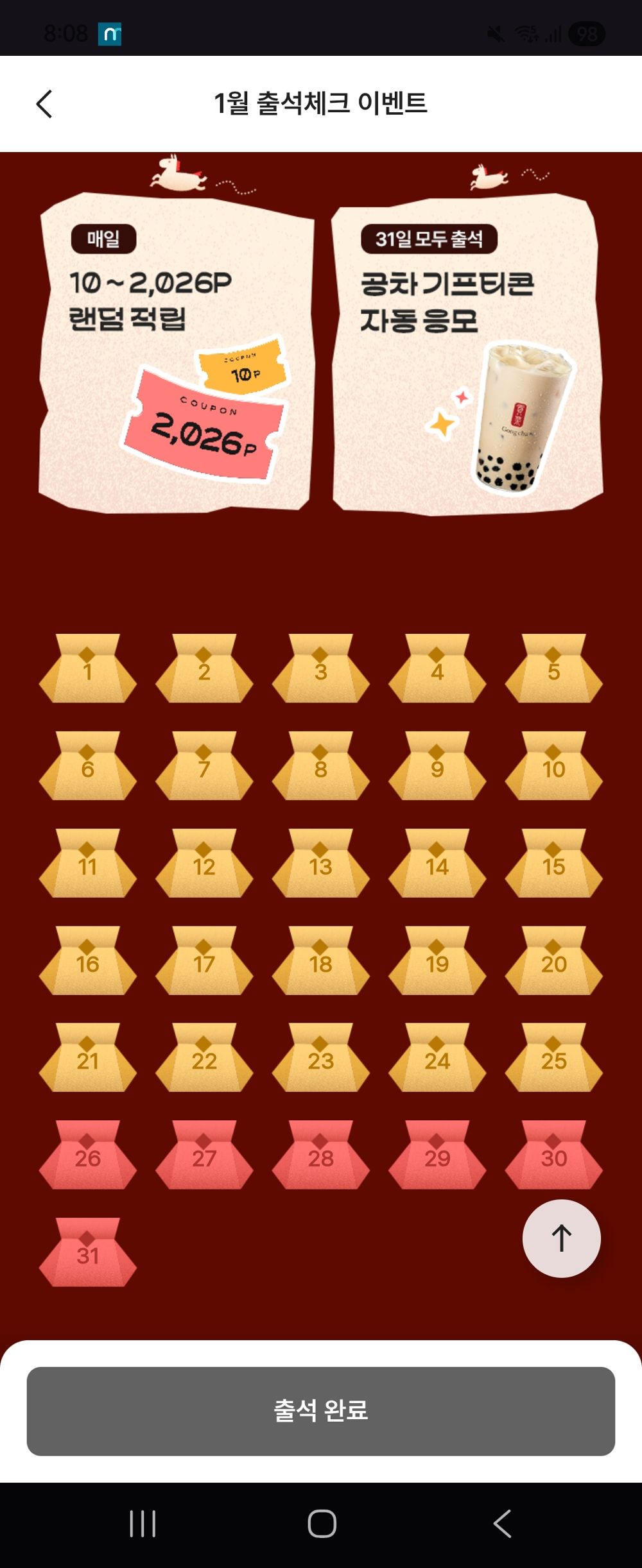Open the system recent apps view
This screenshot has height=1568, width=642.
pos(143,1524)
